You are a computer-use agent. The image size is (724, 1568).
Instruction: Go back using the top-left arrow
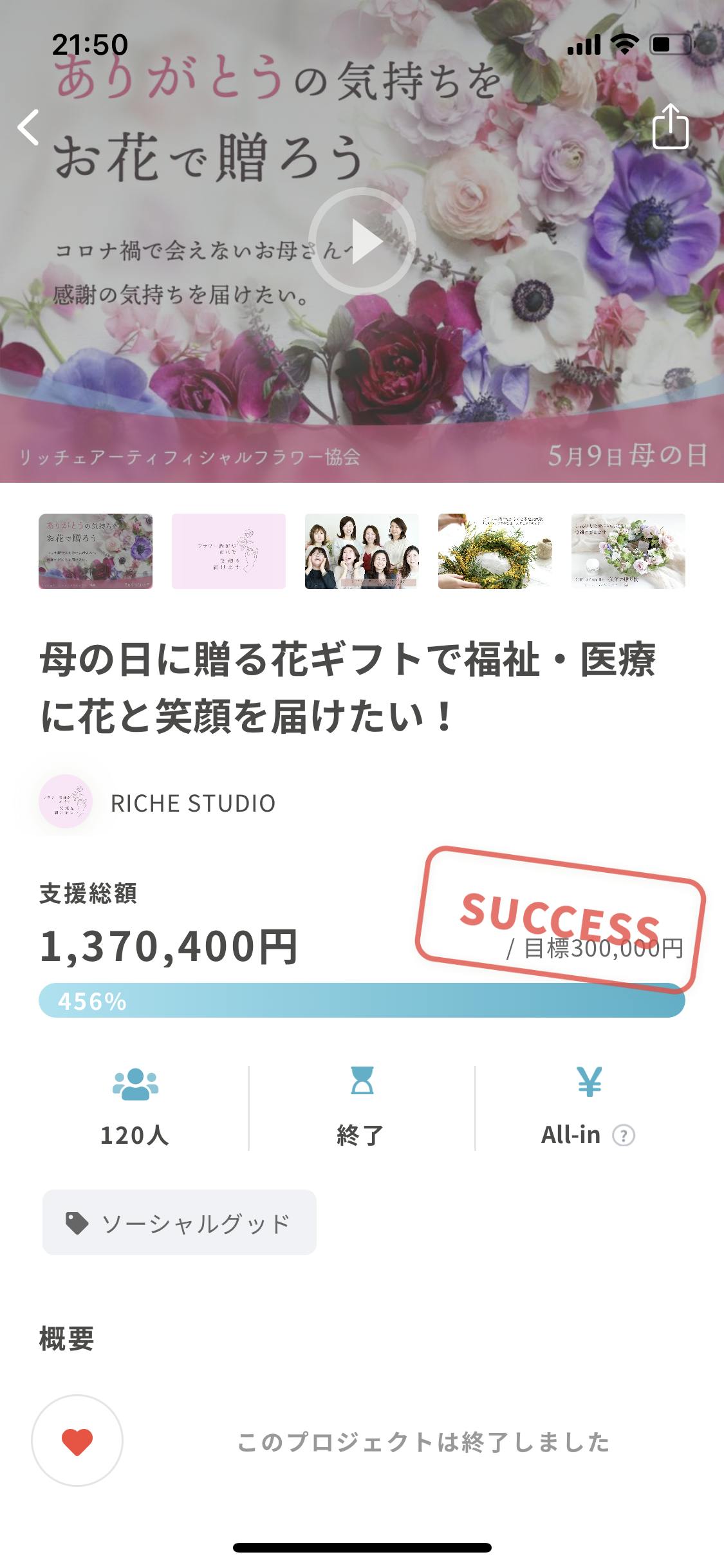pyautogui.click(x=29, y=127)
